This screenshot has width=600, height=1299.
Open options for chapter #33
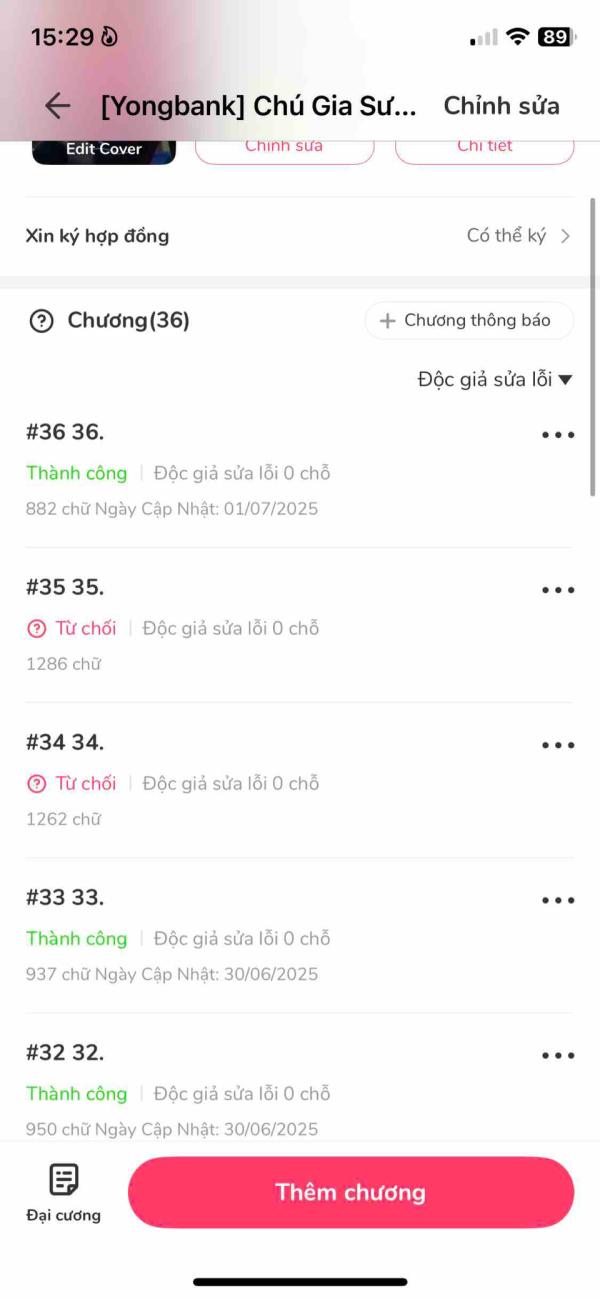tap(557, 900)
